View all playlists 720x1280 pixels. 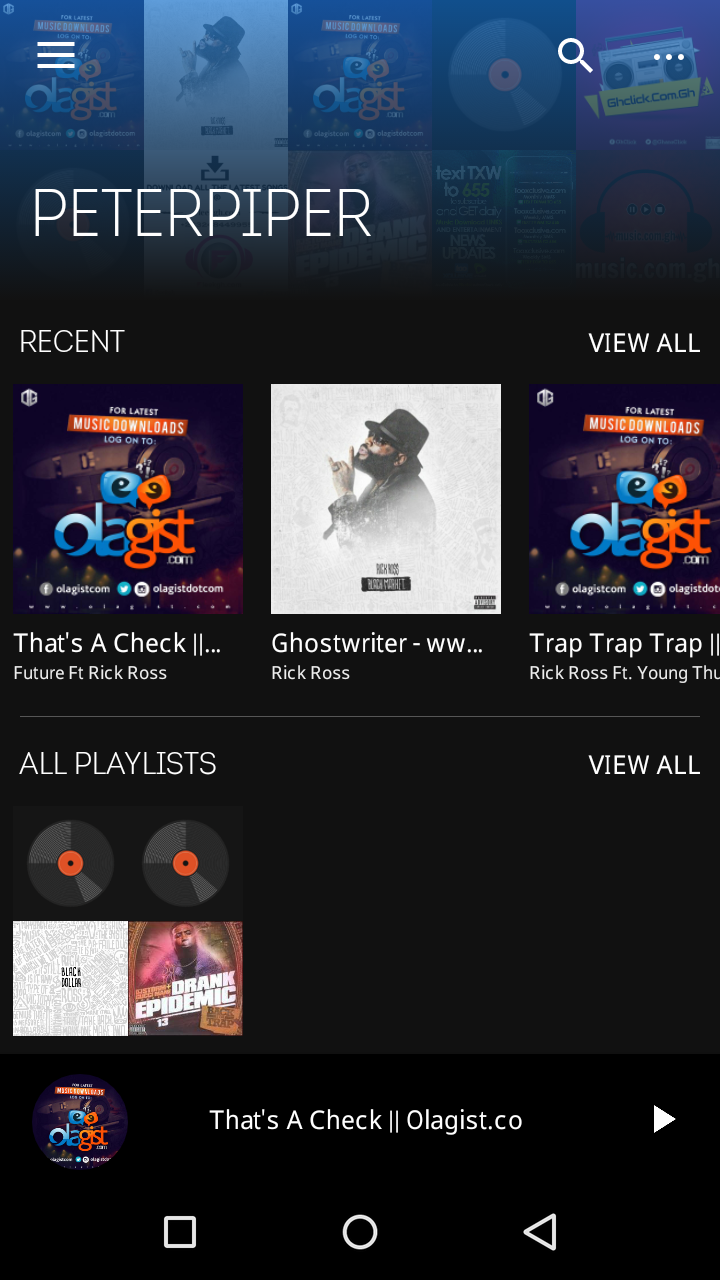point(644,765)
